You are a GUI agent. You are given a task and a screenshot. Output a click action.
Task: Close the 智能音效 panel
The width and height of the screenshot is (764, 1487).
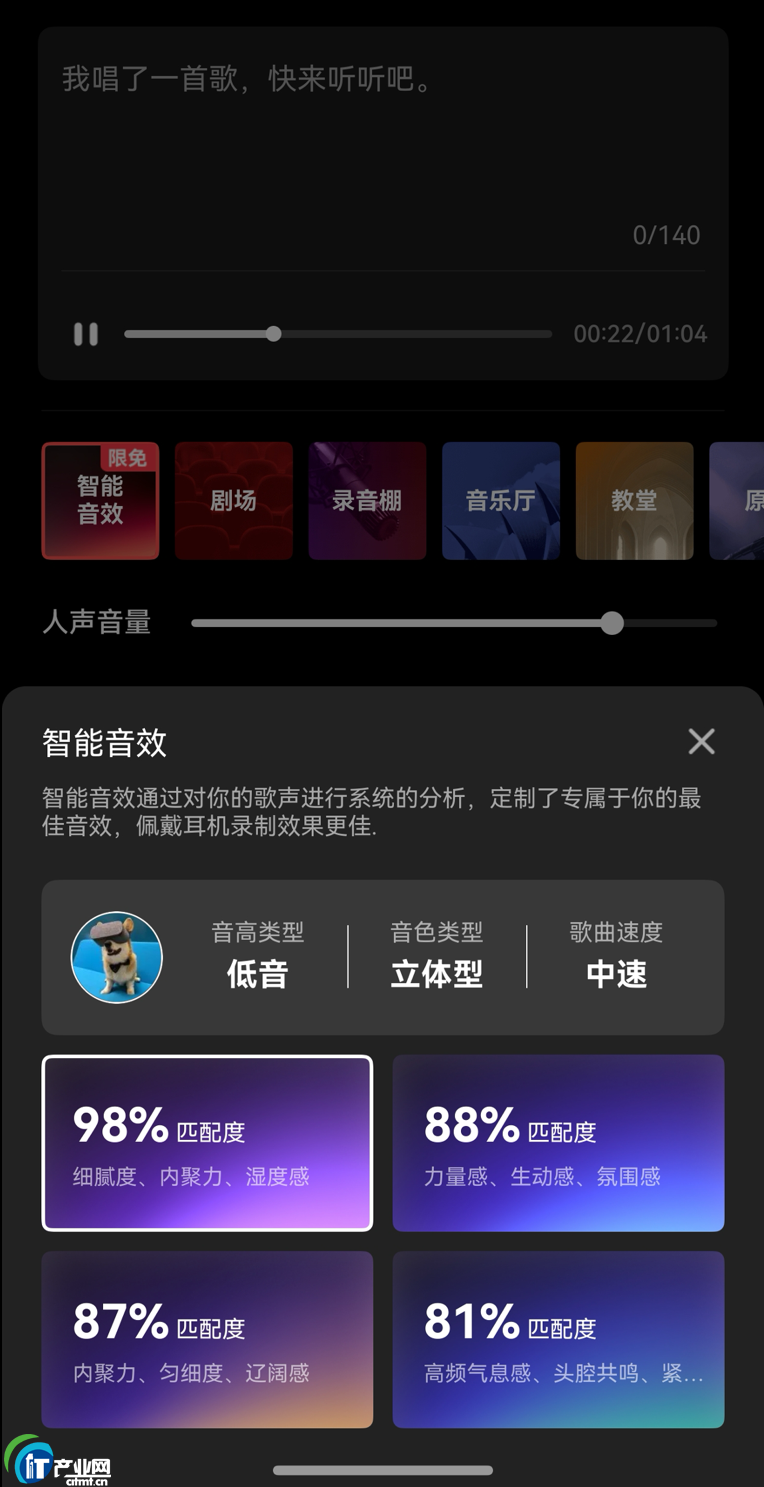(701, 741)
